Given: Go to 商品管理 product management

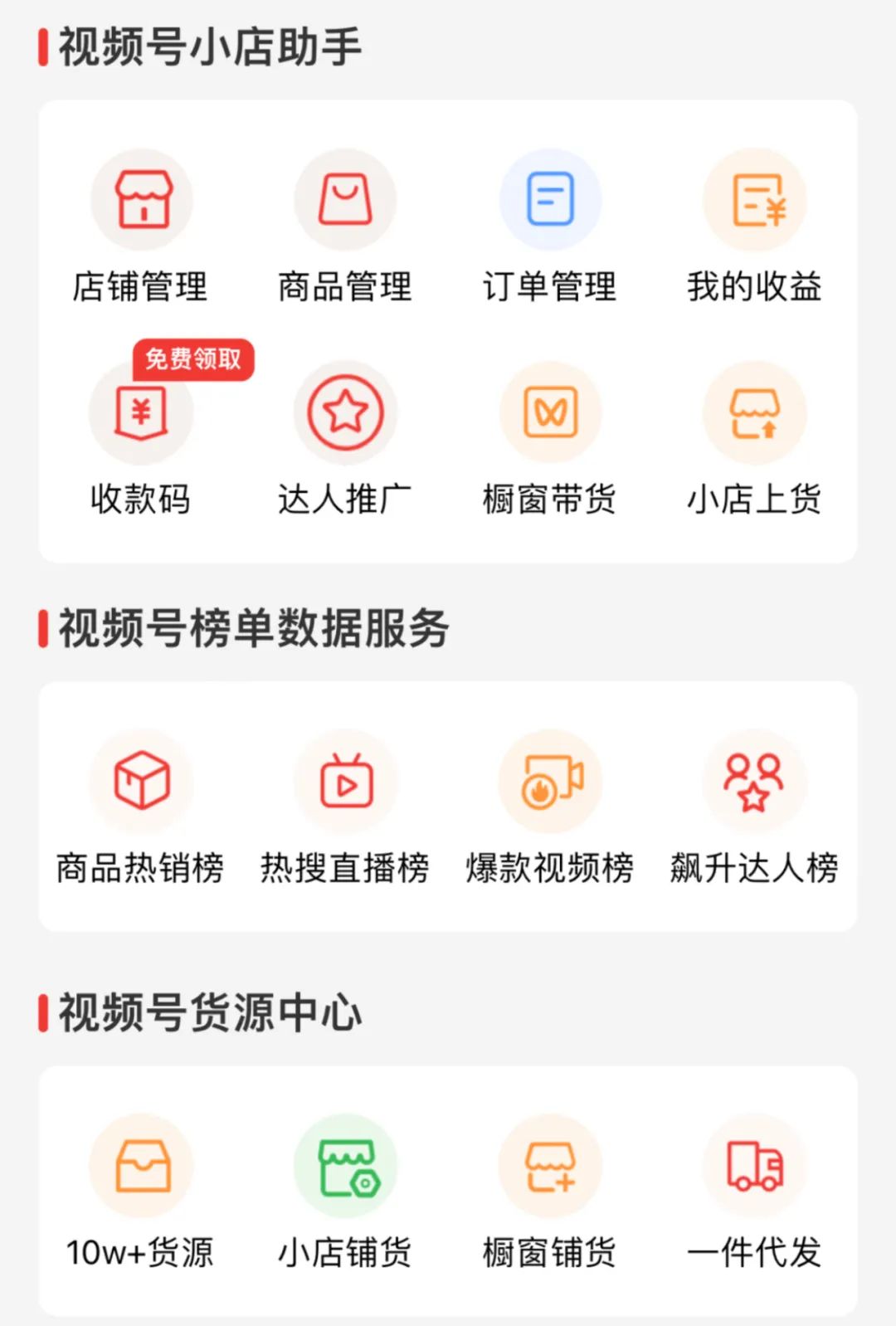Looking at the screenshot, I should (345, 200).
